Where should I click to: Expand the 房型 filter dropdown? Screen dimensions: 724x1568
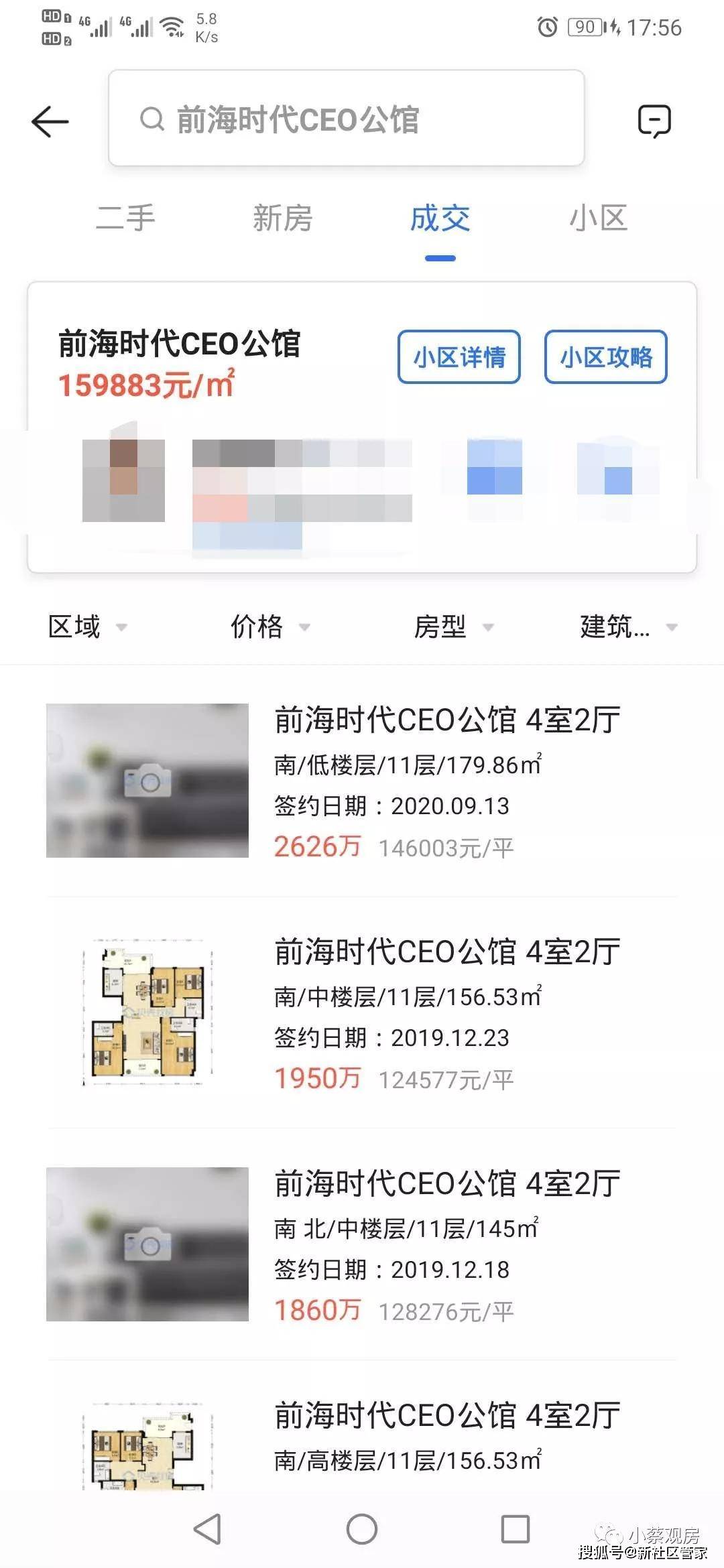[x=454, y=627]
